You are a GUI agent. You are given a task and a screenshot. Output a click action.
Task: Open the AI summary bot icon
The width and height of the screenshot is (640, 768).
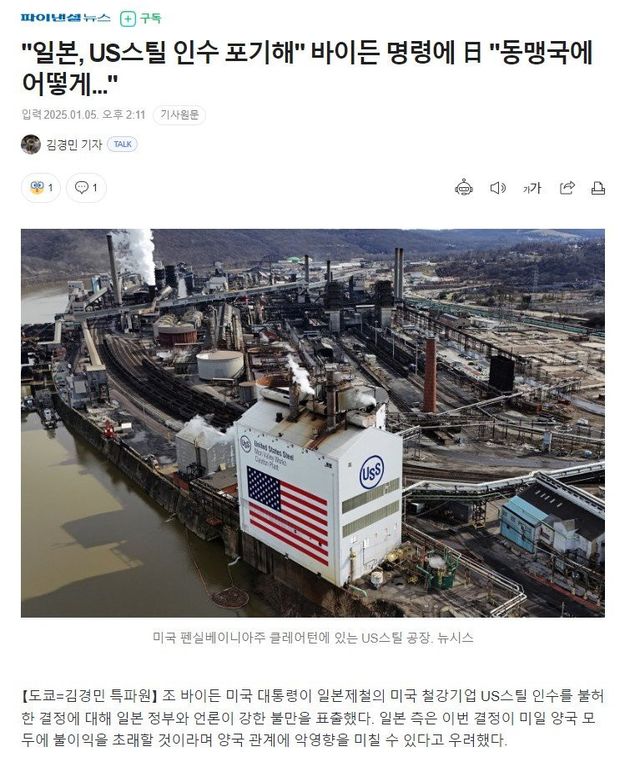463,187
